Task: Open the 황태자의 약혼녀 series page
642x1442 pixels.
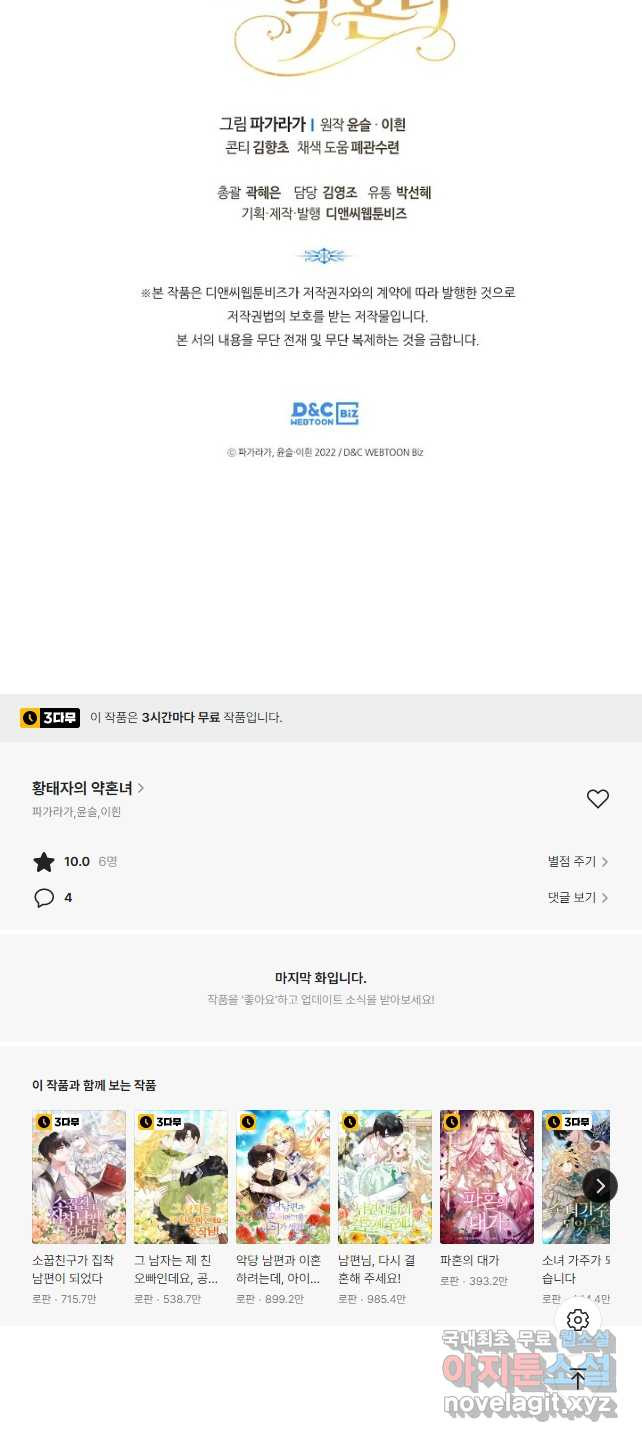Action: coord(88,788)
